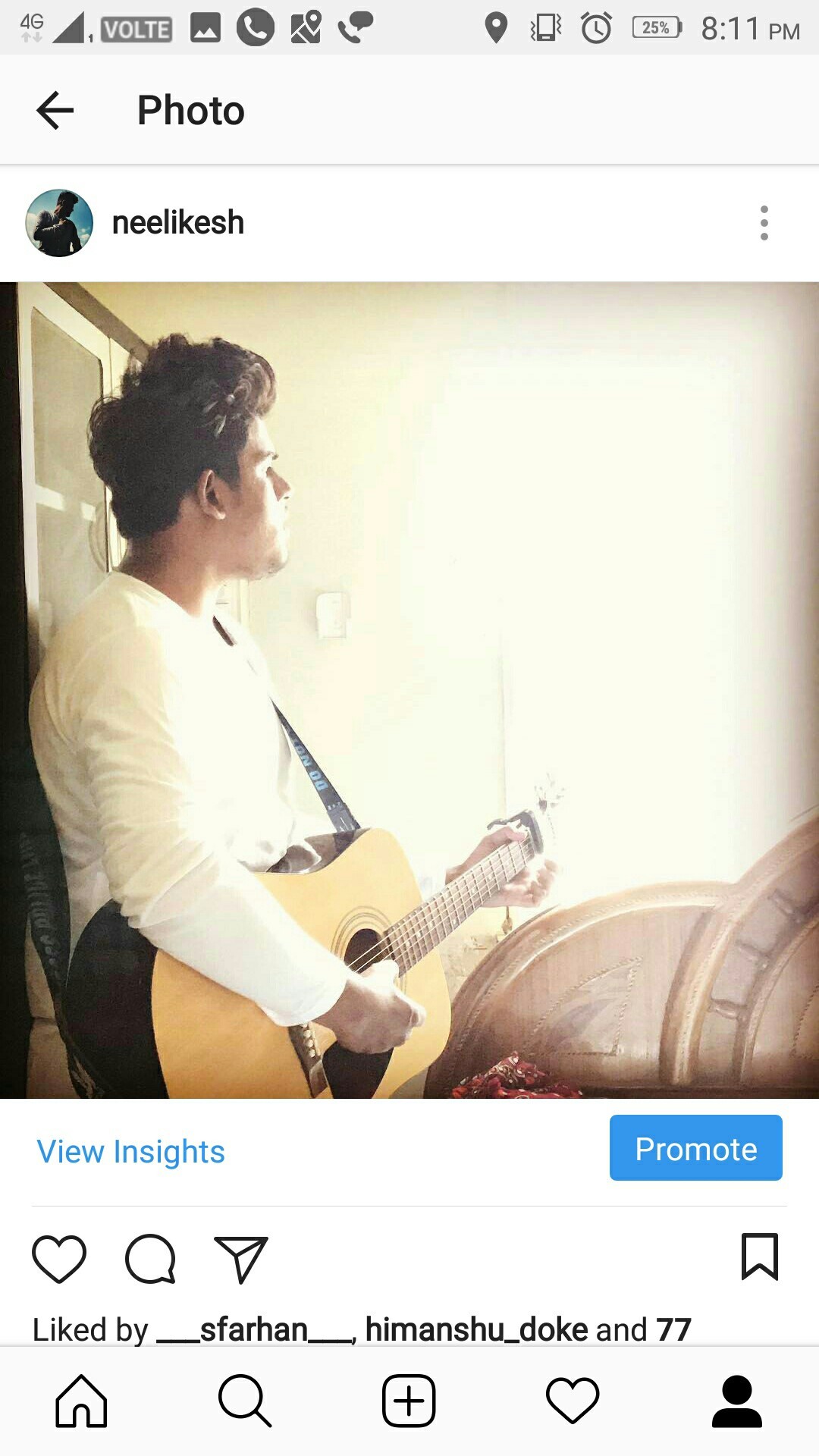Image resolution: width=819 pixels, height=1456 pixels.
Task: Switch to the Search tab
Action: 244,1401
